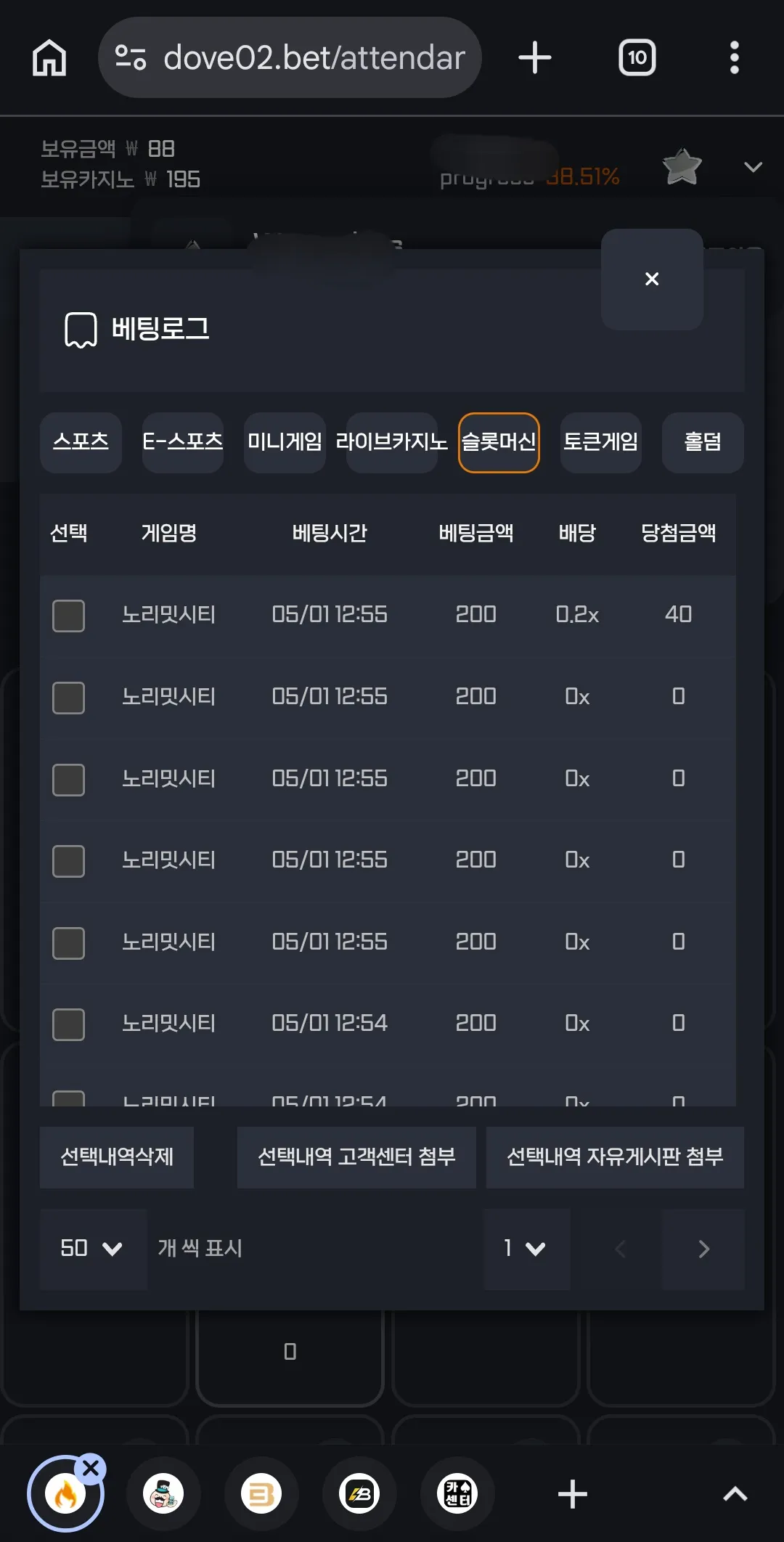
Task: Check the box for the 12:54 노리밋시티 row
Action: tap(68, 1024)
